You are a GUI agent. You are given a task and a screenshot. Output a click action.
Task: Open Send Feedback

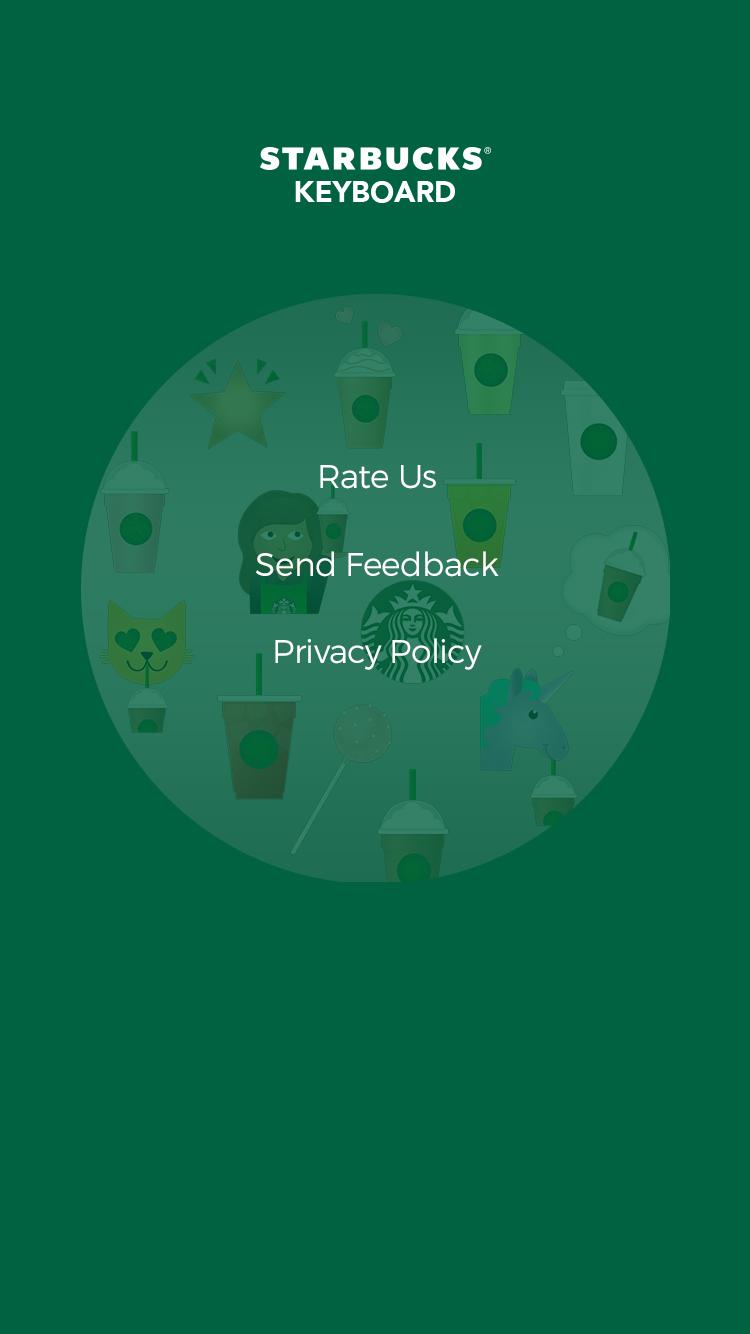click(x=377, y=565)
